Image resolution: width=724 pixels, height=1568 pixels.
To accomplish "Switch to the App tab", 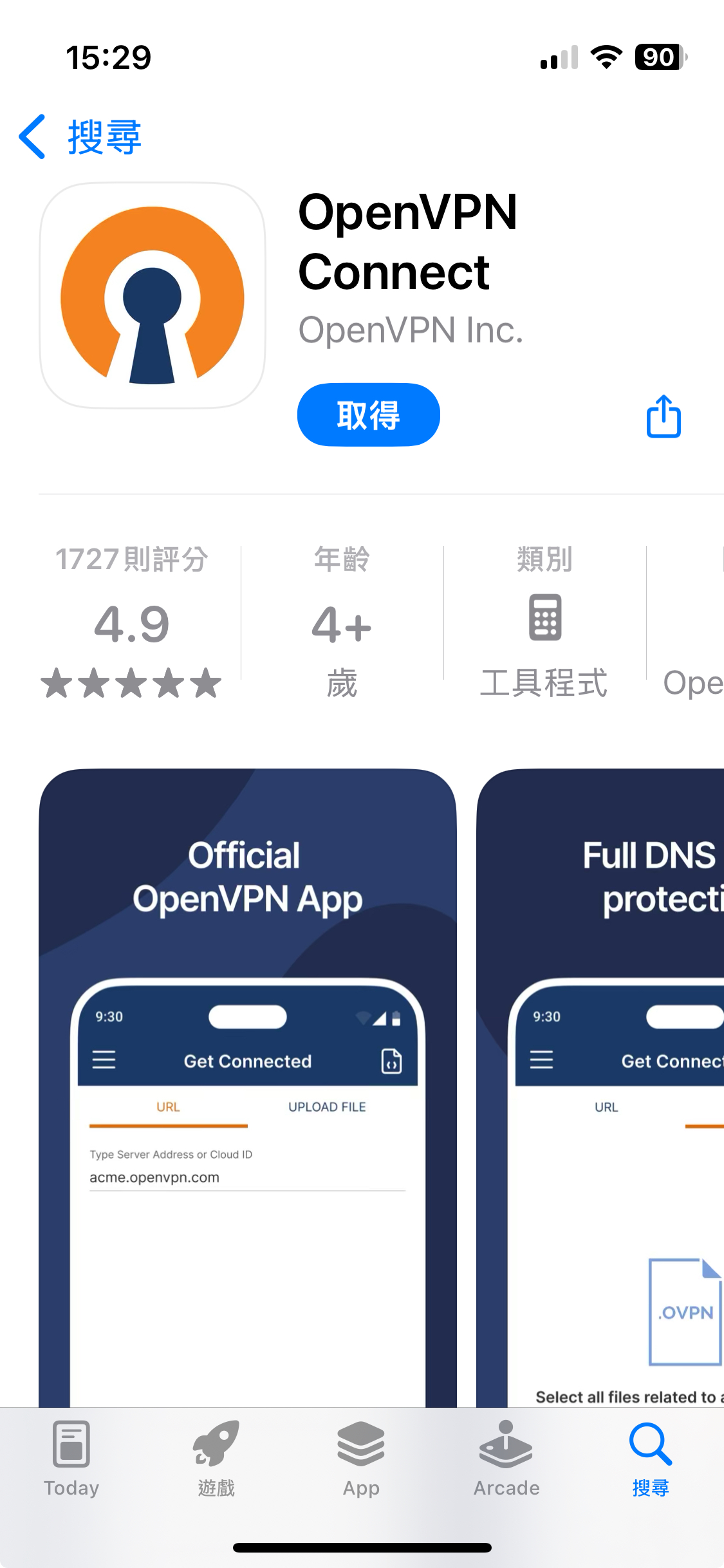I will (x=361, y=1458).
